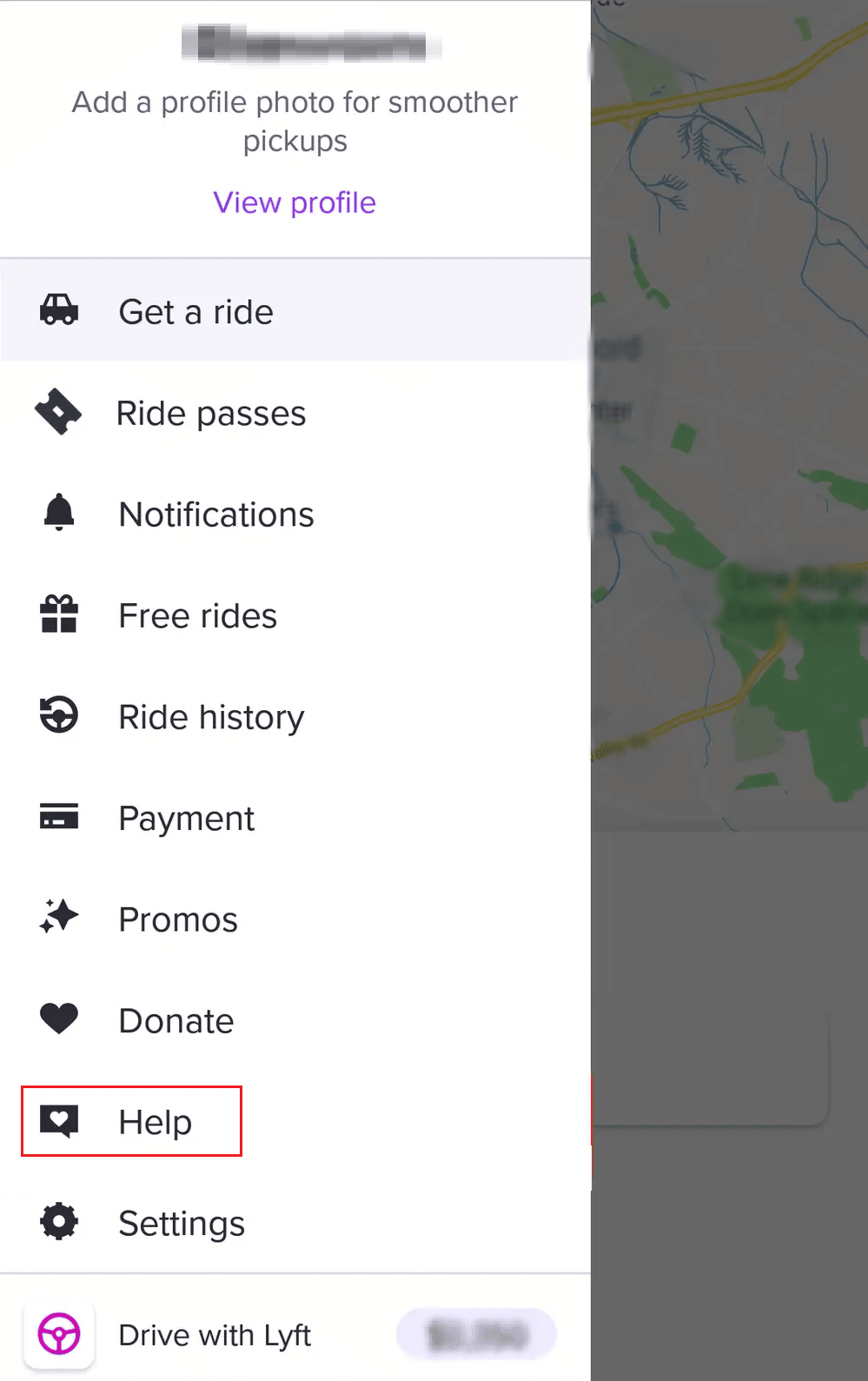Select the Promos menu entry
The image size is (868, 1381).
point(177,919)
